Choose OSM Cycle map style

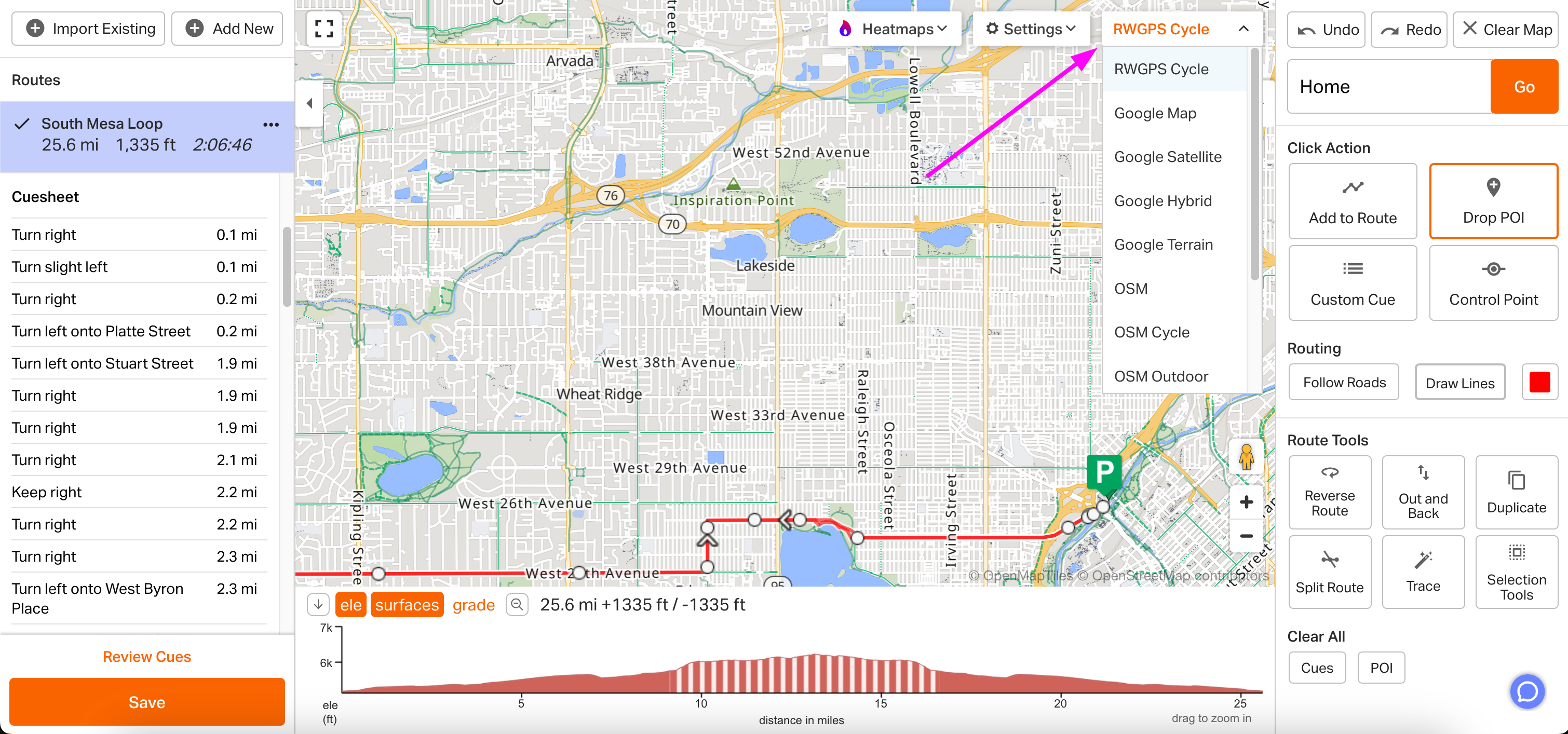[x=1151, y=332]
